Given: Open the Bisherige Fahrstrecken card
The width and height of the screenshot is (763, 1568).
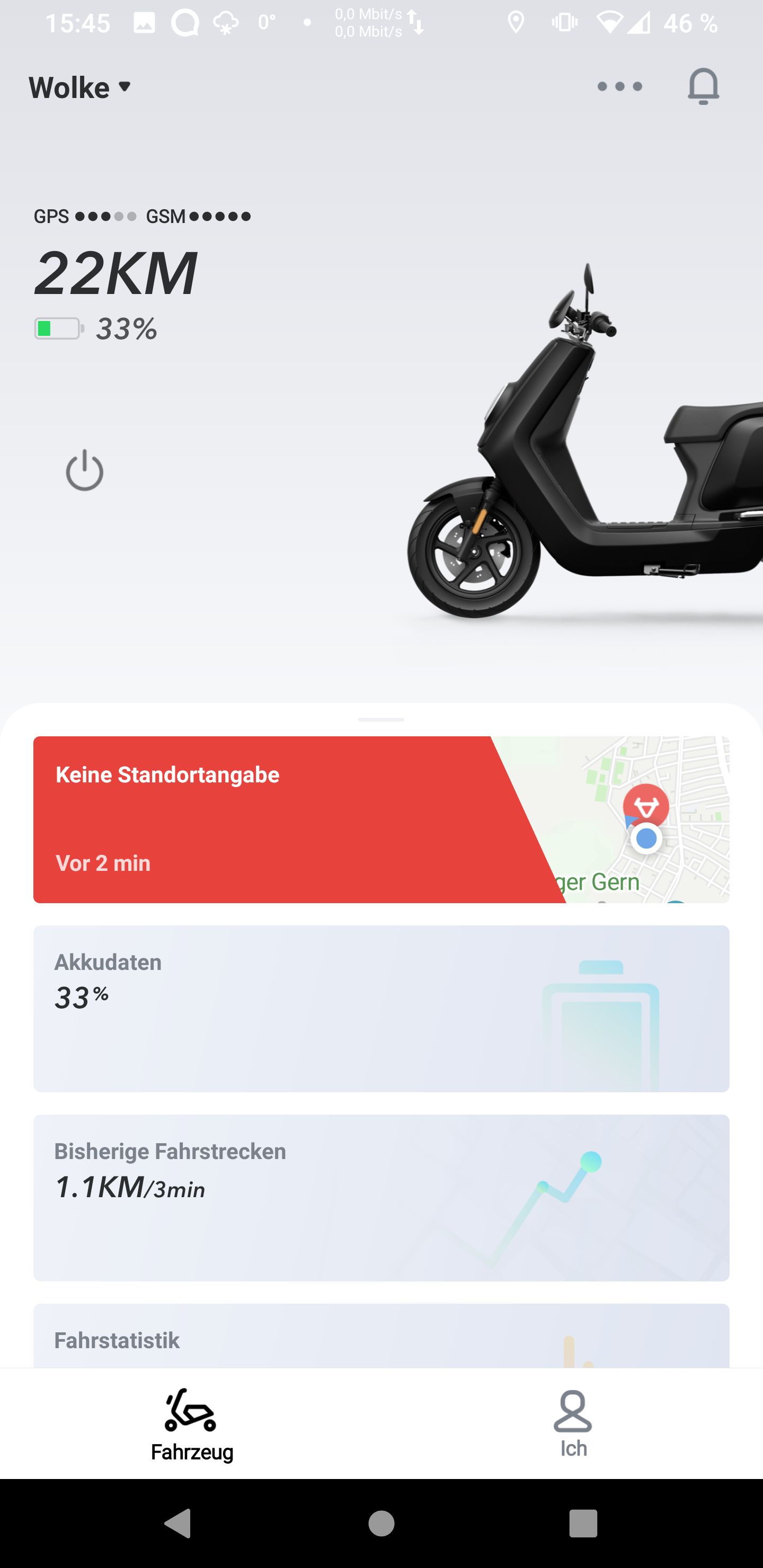Looking at the screenshot, I should coord(380,1197).
